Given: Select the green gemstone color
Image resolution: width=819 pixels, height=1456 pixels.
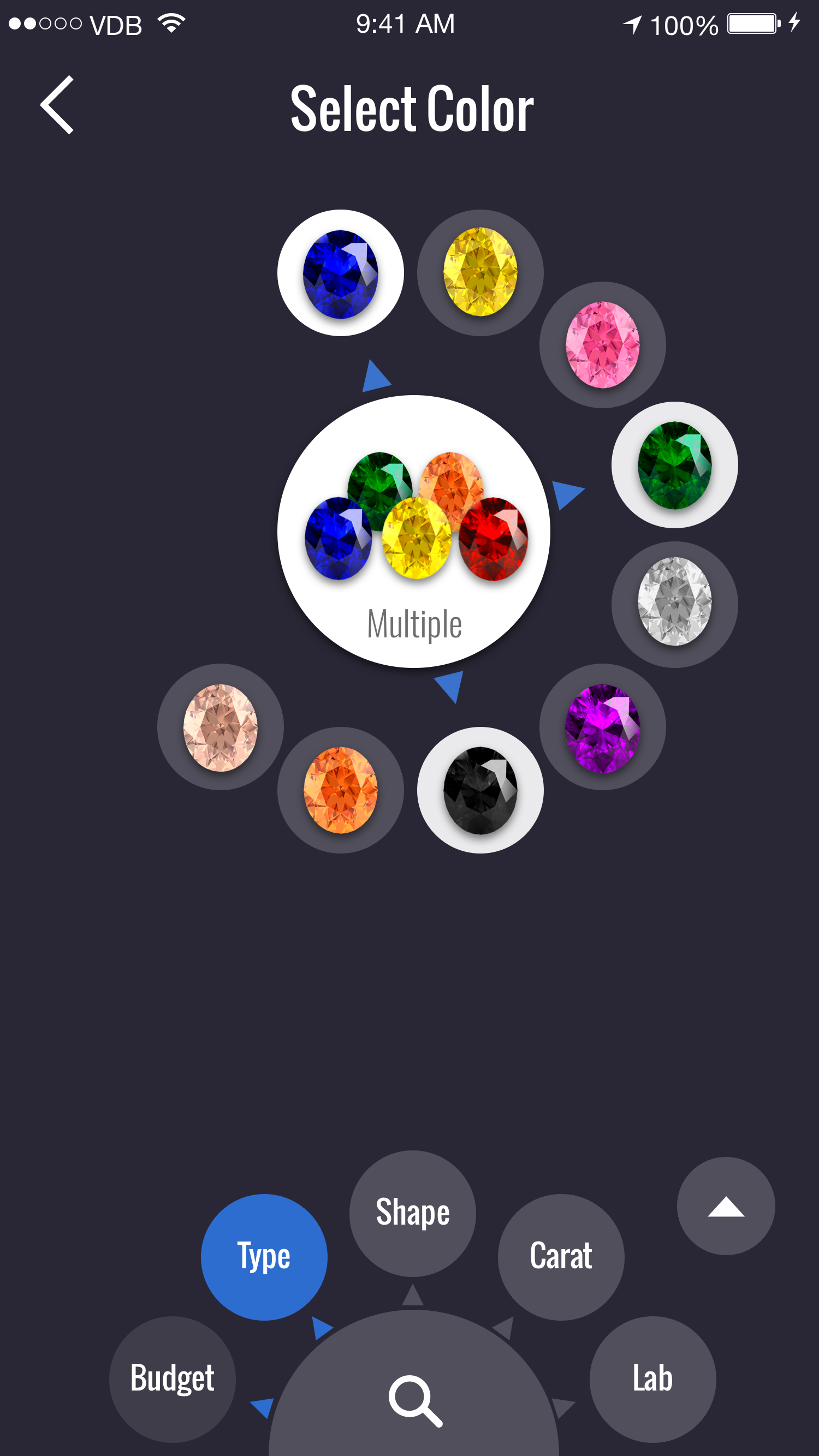Looking at the screenshot, I should point(674,465).
